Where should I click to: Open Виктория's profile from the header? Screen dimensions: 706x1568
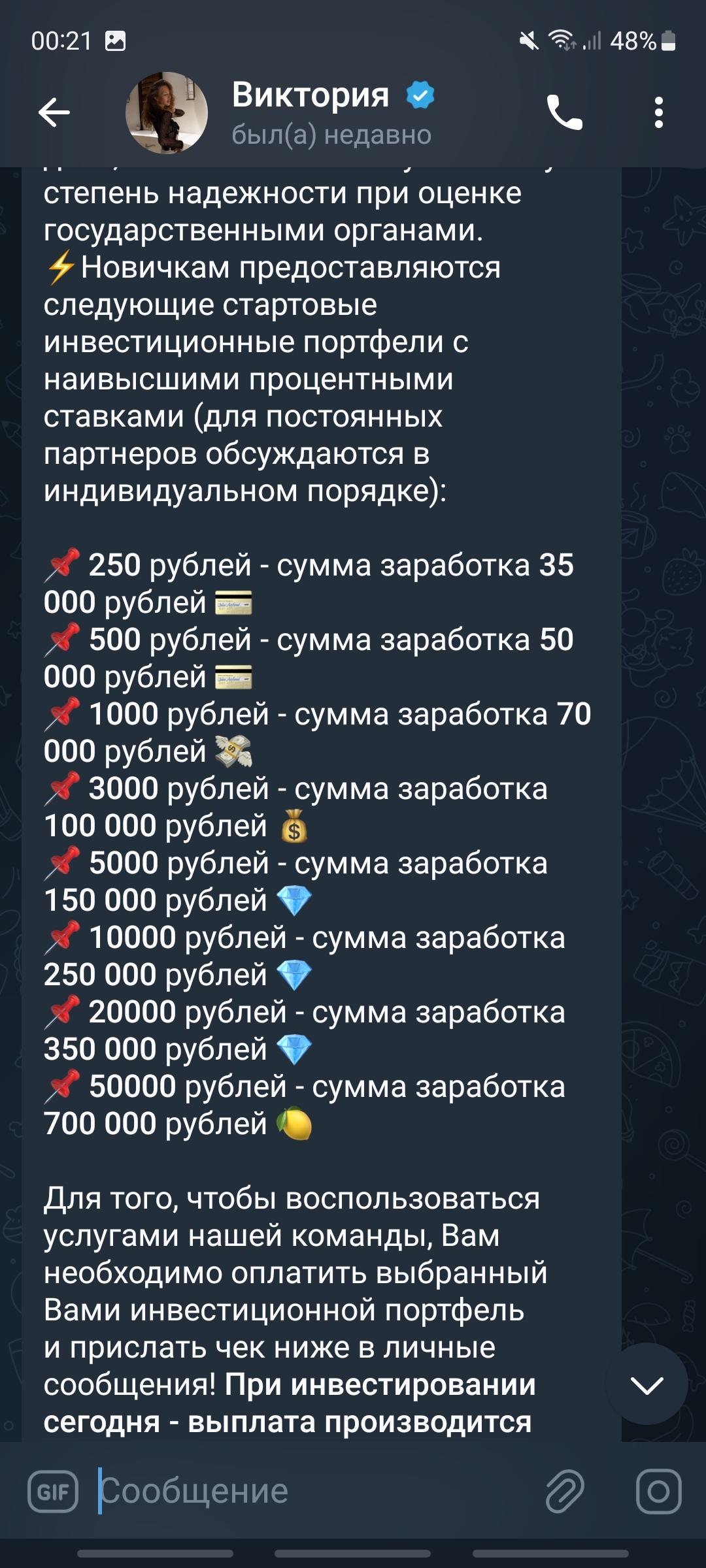(x=311, y=112)
